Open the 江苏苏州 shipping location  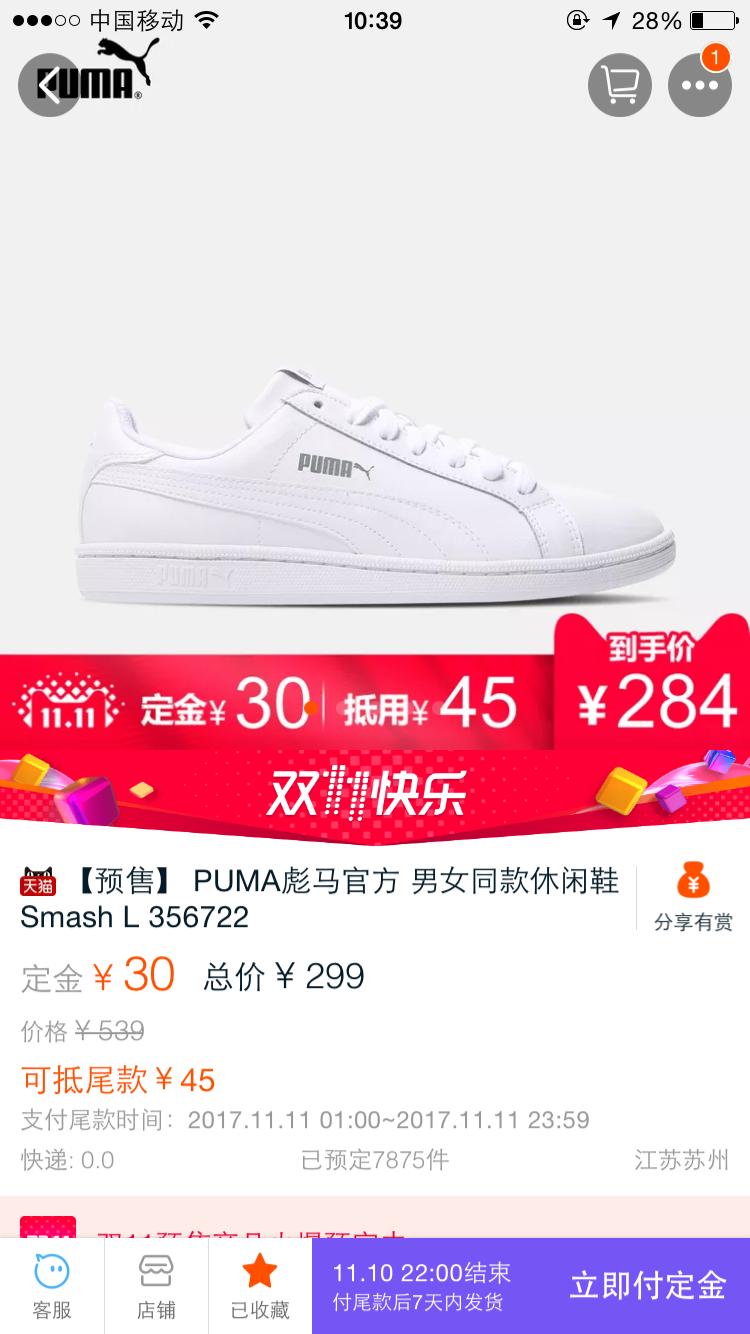[x=681, y=1159]
